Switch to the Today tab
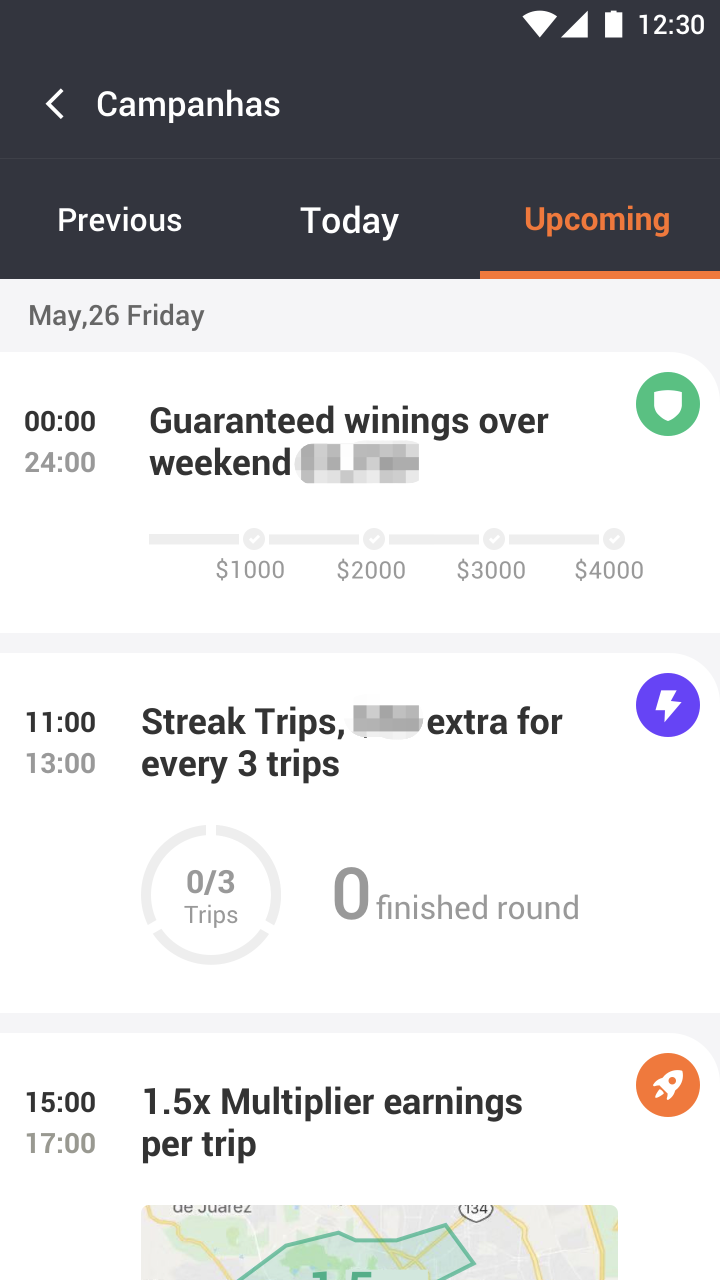This screenshot has width=720, height=1280. click(x=349, y=220)
